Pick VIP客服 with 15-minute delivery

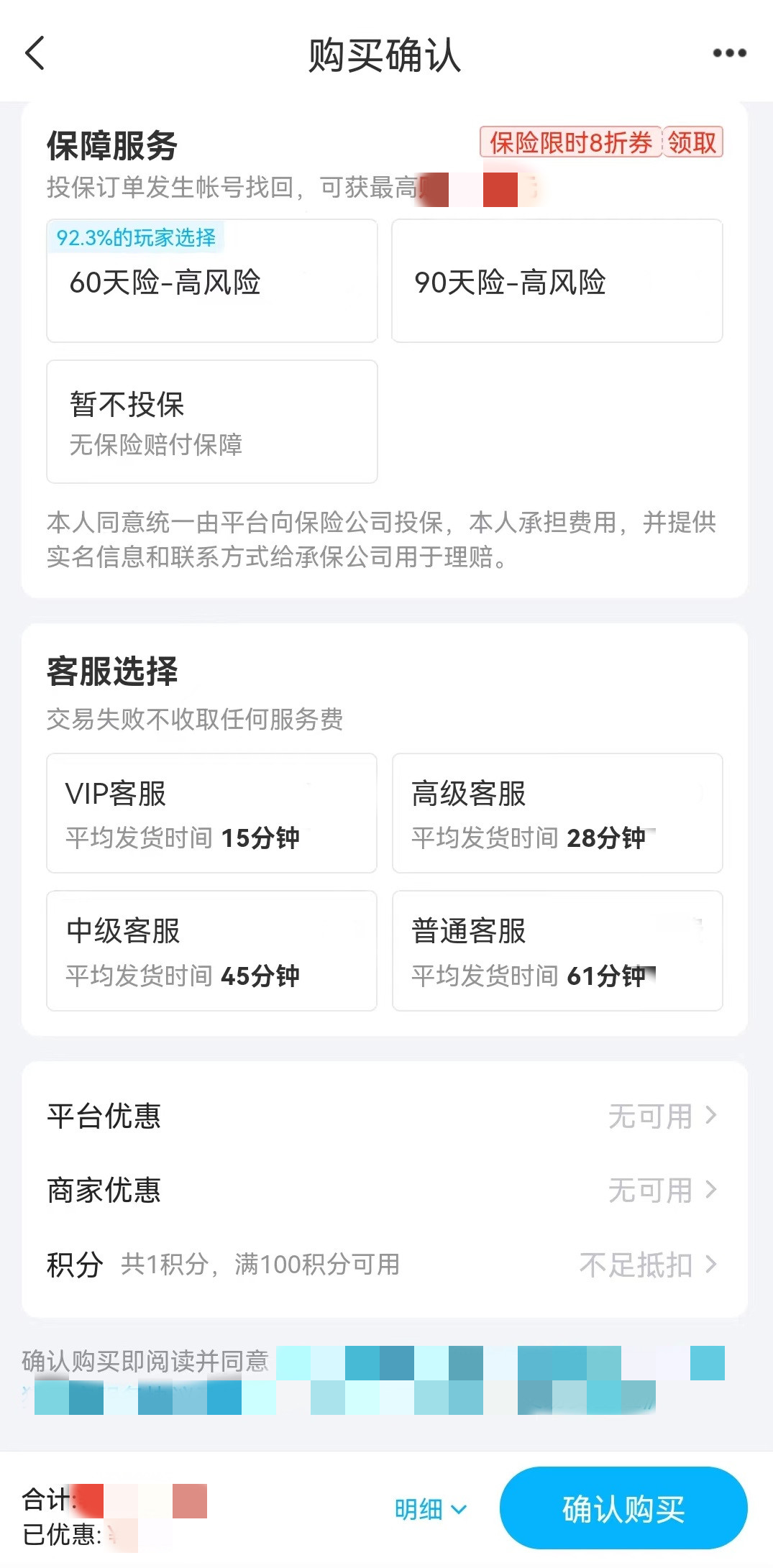pyautogui.click(x=211, y=813)
